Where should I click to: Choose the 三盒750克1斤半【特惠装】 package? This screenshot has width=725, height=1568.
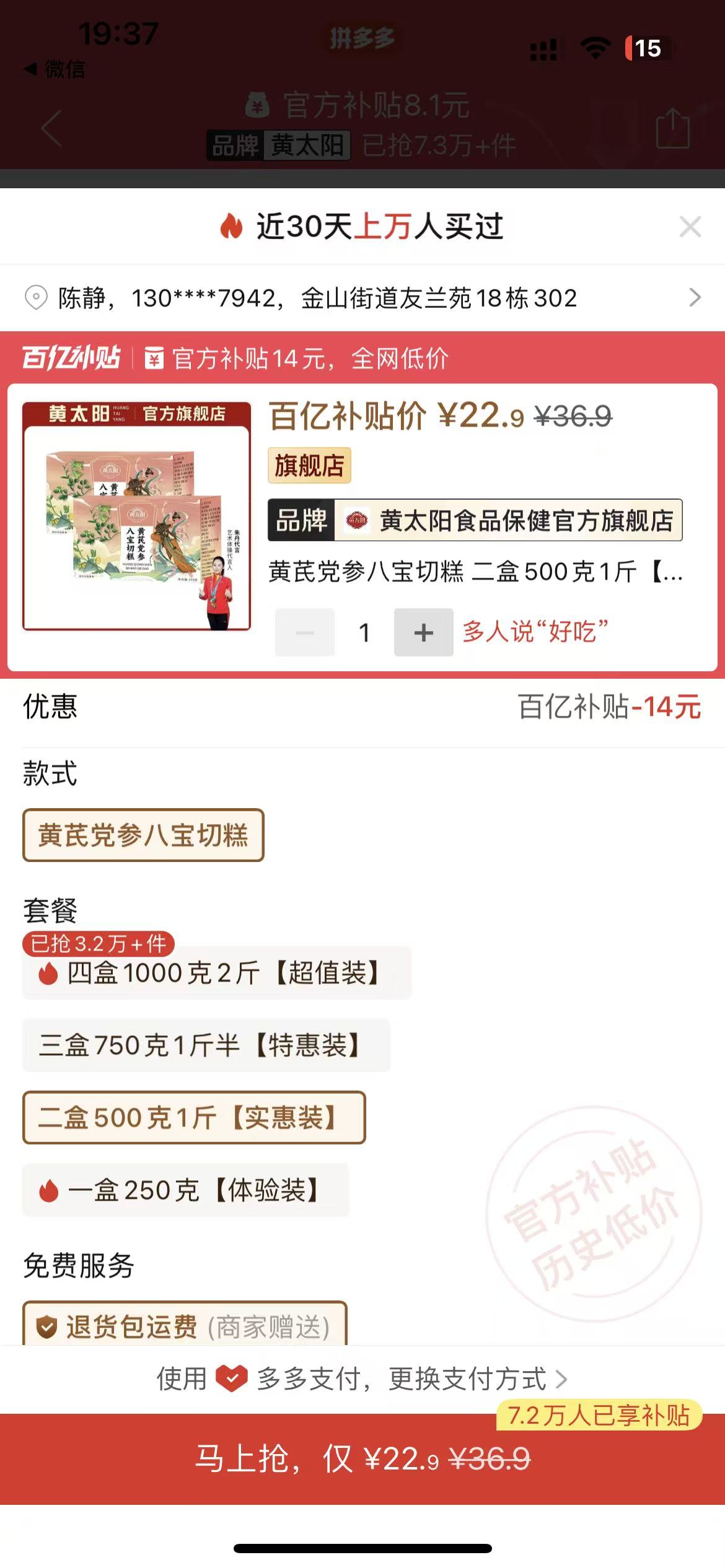(x=206, y=1045)
